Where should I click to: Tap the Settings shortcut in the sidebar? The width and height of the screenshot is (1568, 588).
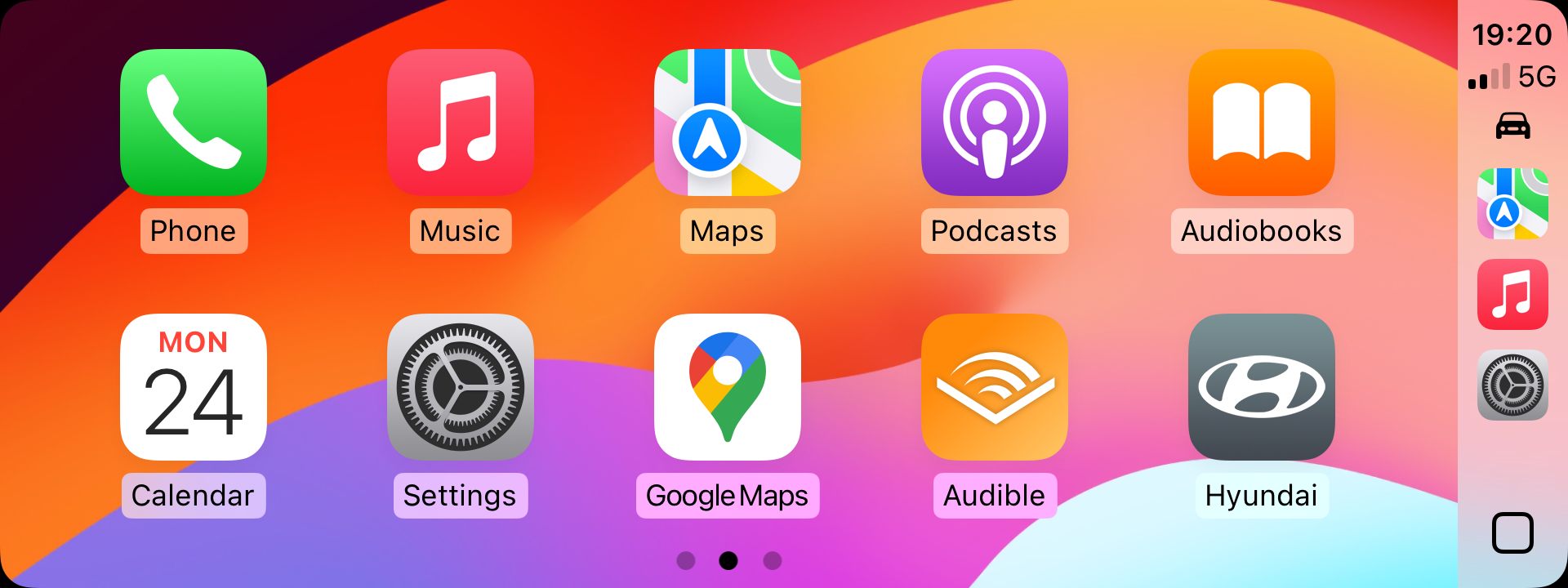pos(1512,385)
